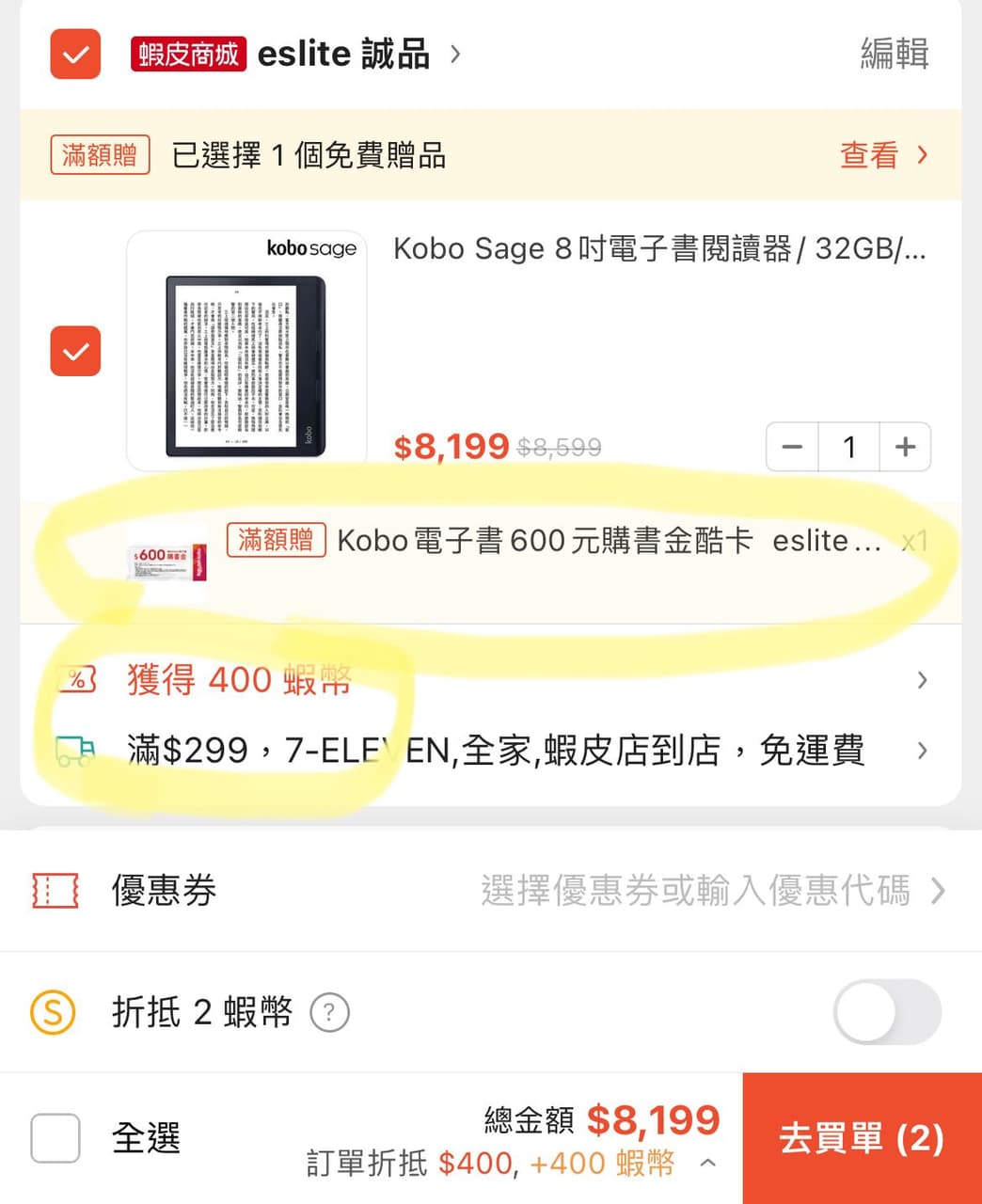Click the 優惠券 coupon ticket icon
Screen dimensions: 982x1204
[54, 891]
